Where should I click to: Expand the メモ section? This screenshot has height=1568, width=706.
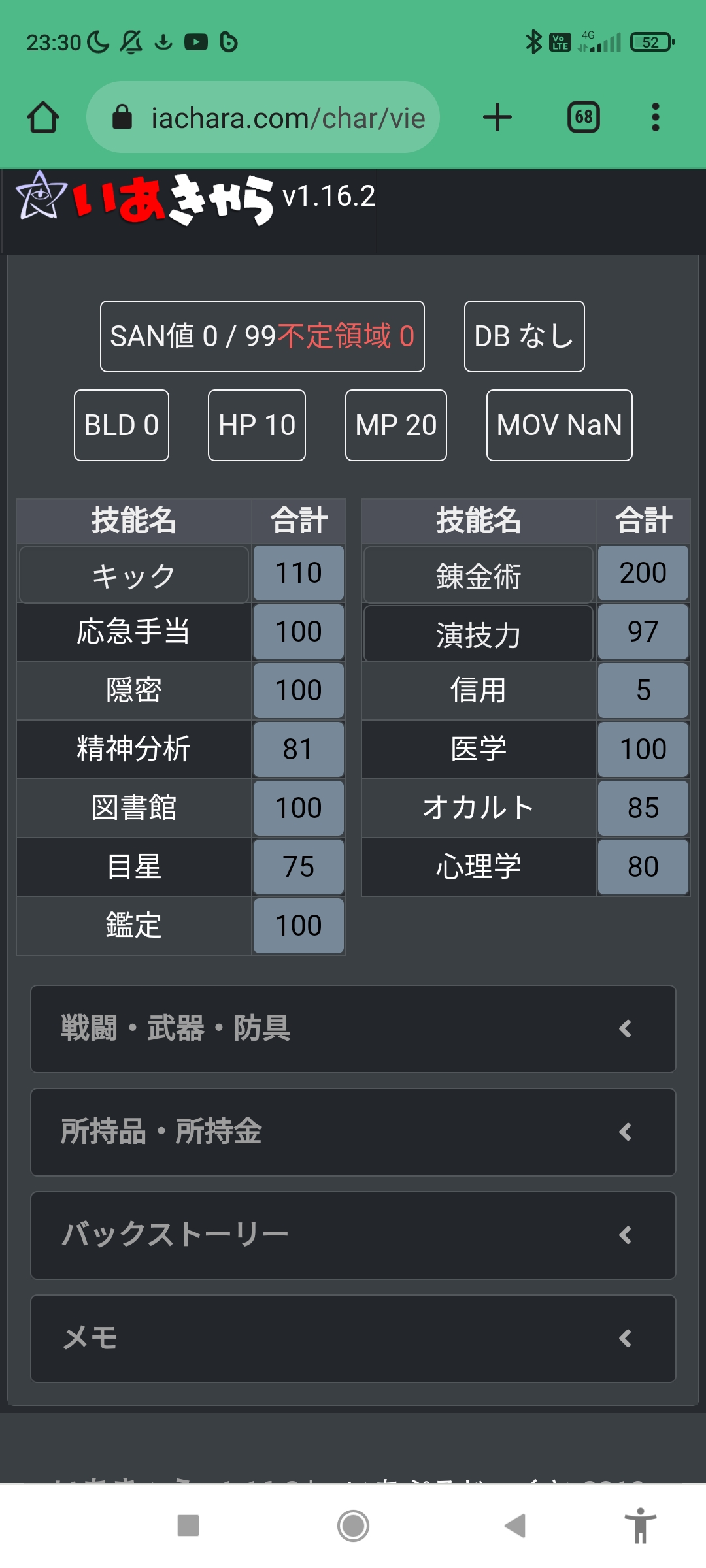(x=353, y=1339)
